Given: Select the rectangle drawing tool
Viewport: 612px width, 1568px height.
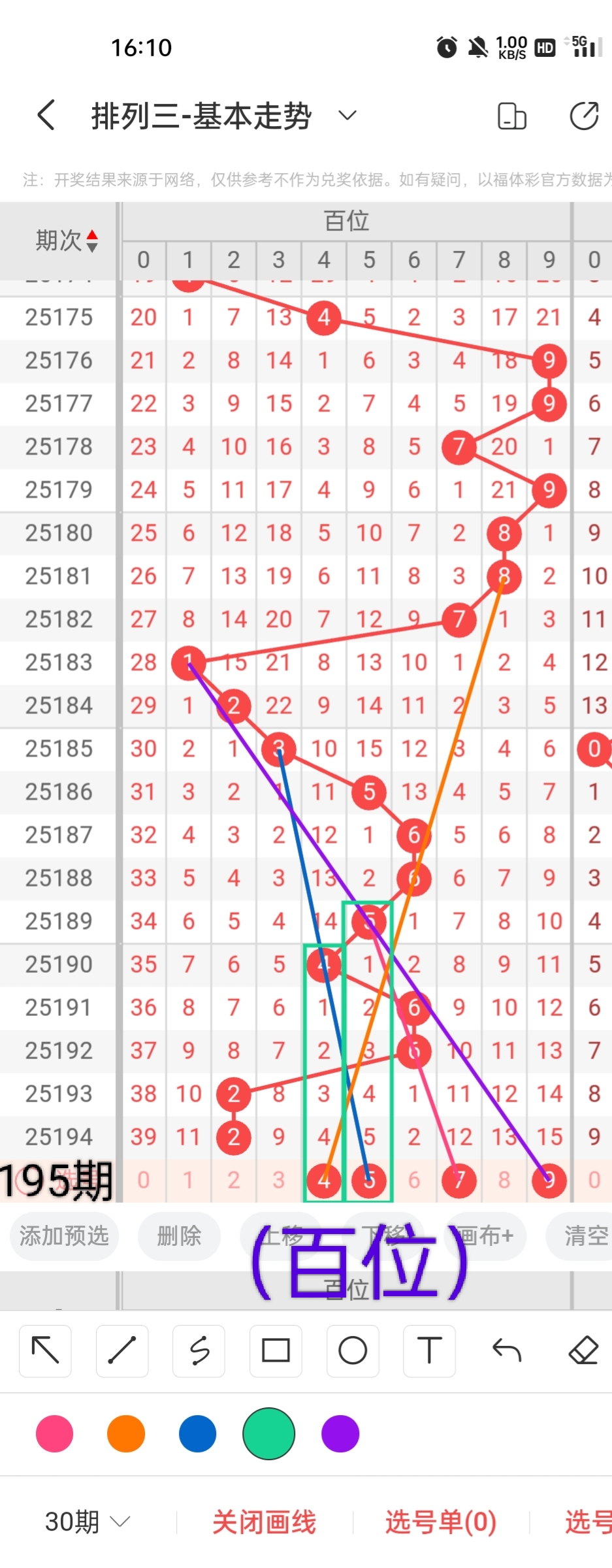Looking at the screenshot, I should click(276, 1350).
